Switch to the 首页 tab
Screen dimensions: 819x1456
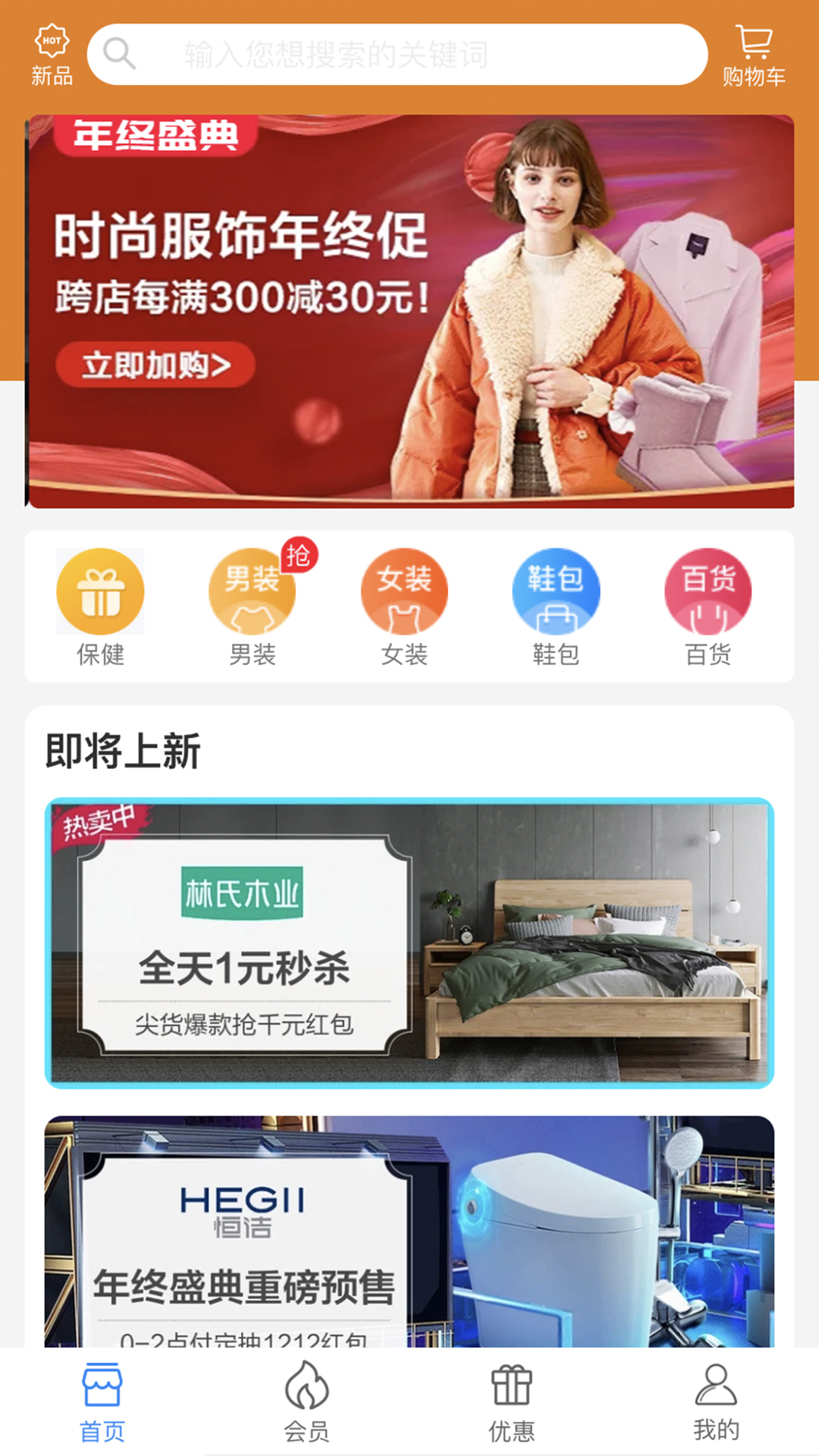[102, 1403]
